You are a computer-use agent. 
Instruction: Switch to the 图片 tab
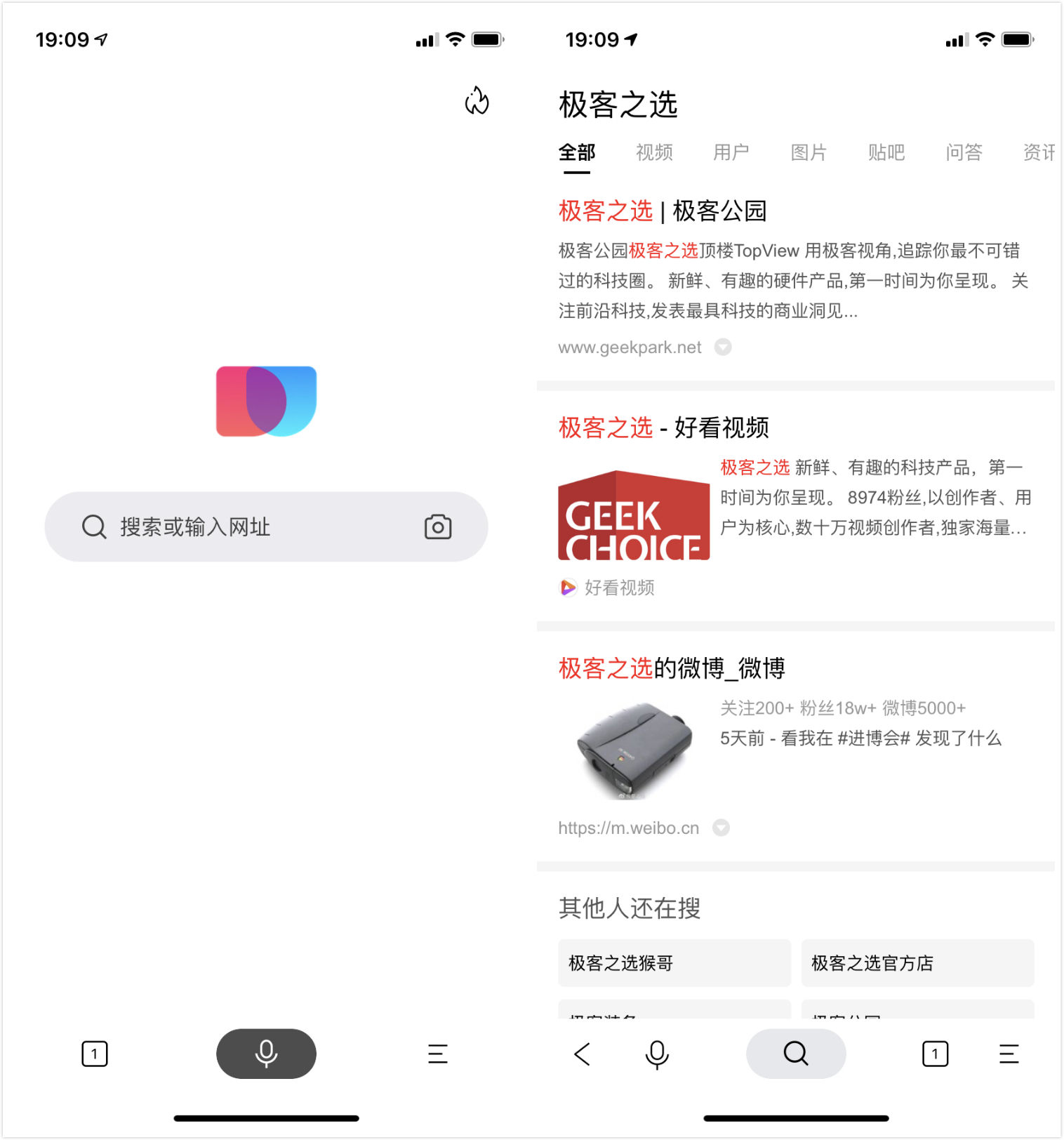(x=811, y=152)
